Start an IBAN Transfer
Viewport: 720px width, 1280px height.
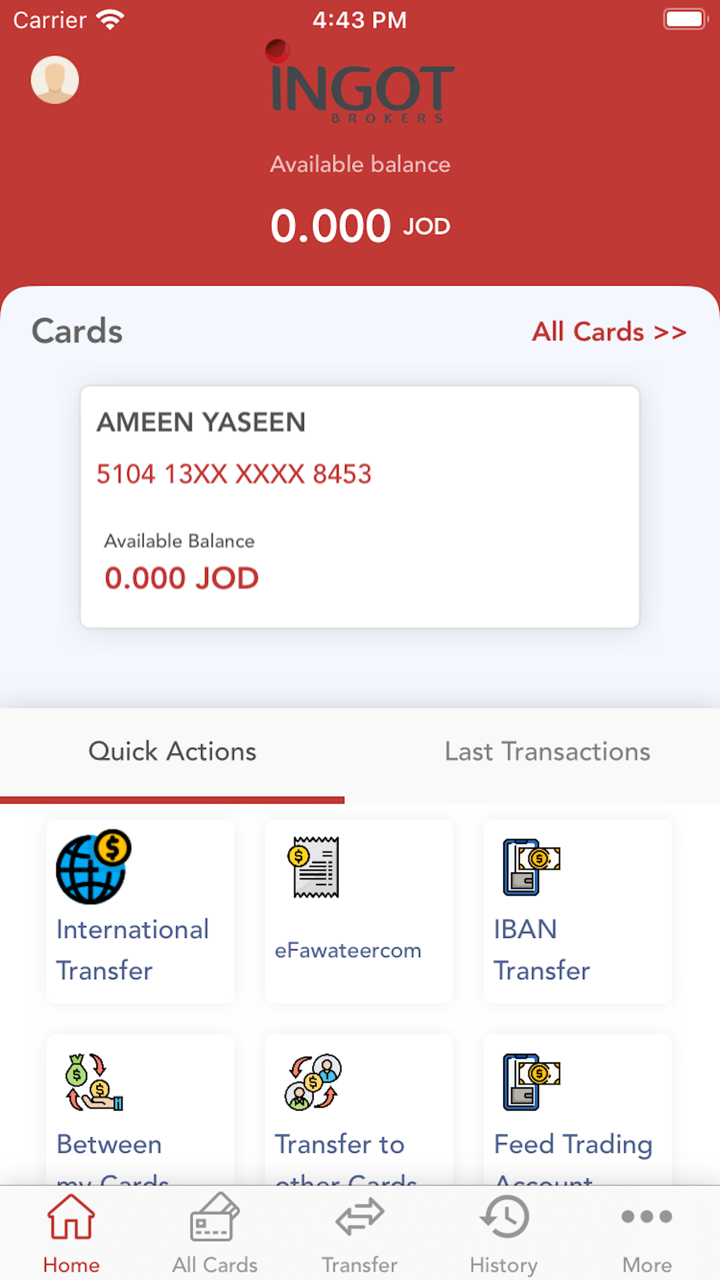(x=577, y=910)
